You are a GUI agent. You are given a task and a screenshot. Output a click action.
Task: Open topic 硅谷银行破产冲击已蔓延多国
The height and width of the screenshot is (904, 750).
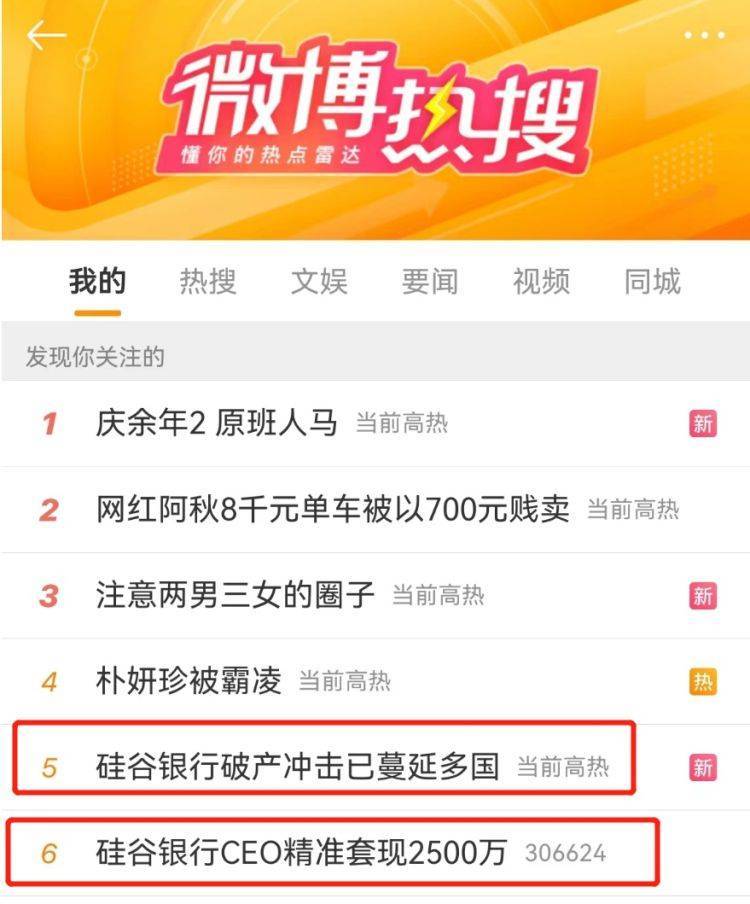coord(297,767)
